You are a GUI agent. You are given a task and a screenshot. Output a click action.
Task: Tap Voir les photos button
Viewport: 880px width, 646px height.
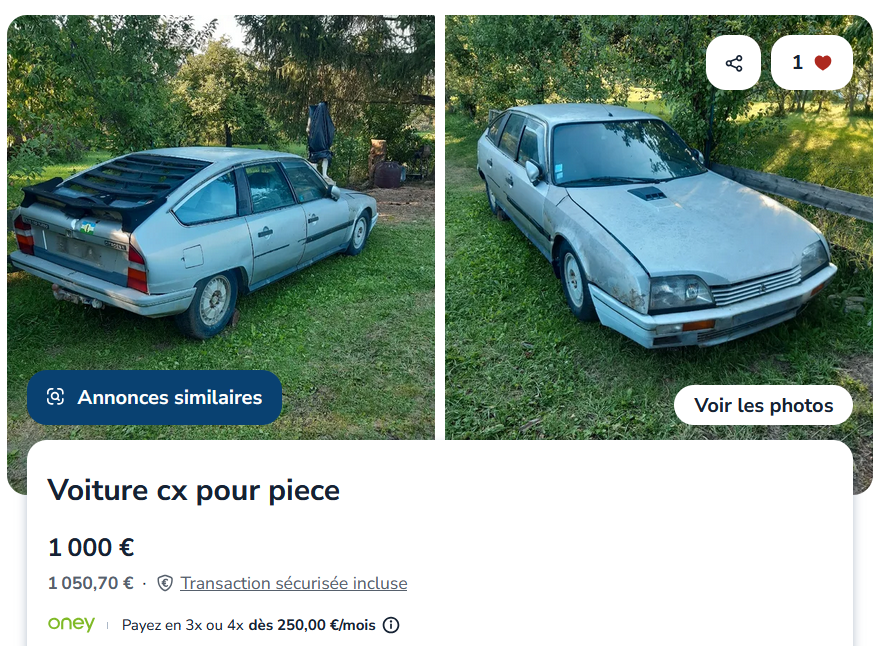pos(763,405)
